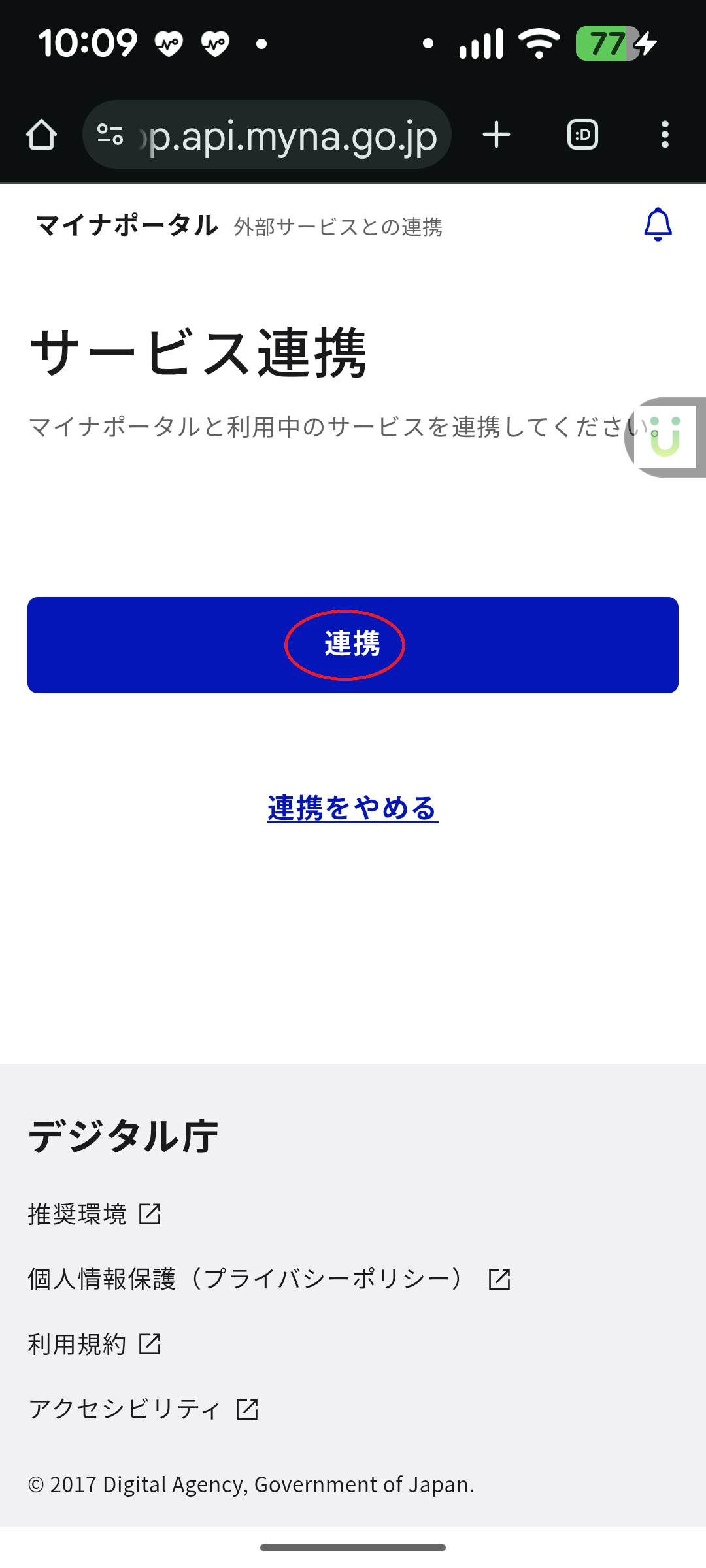Open the notifications bell
The height and width of the screenshot is (1568, 706).
658,225
